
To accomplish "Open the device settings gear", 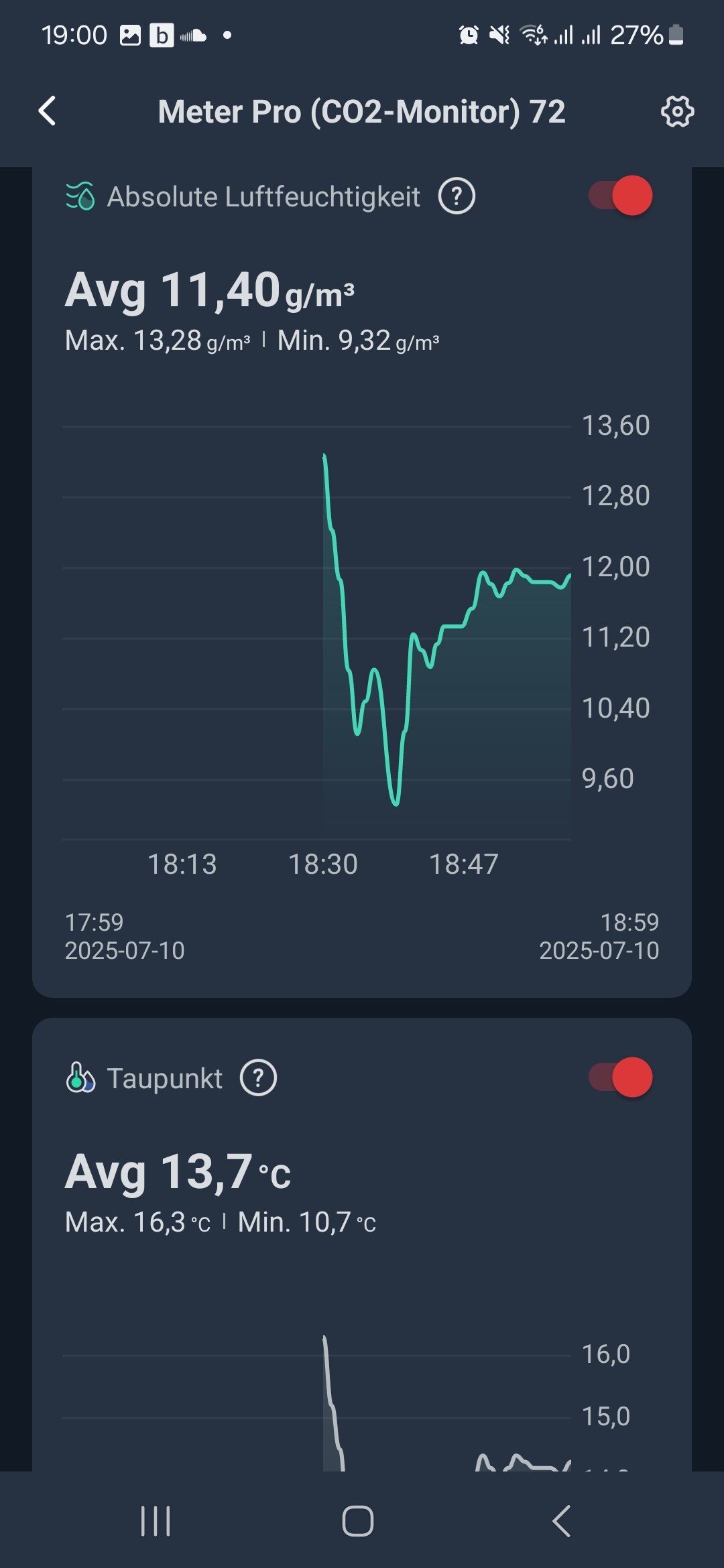I will 677,111.
